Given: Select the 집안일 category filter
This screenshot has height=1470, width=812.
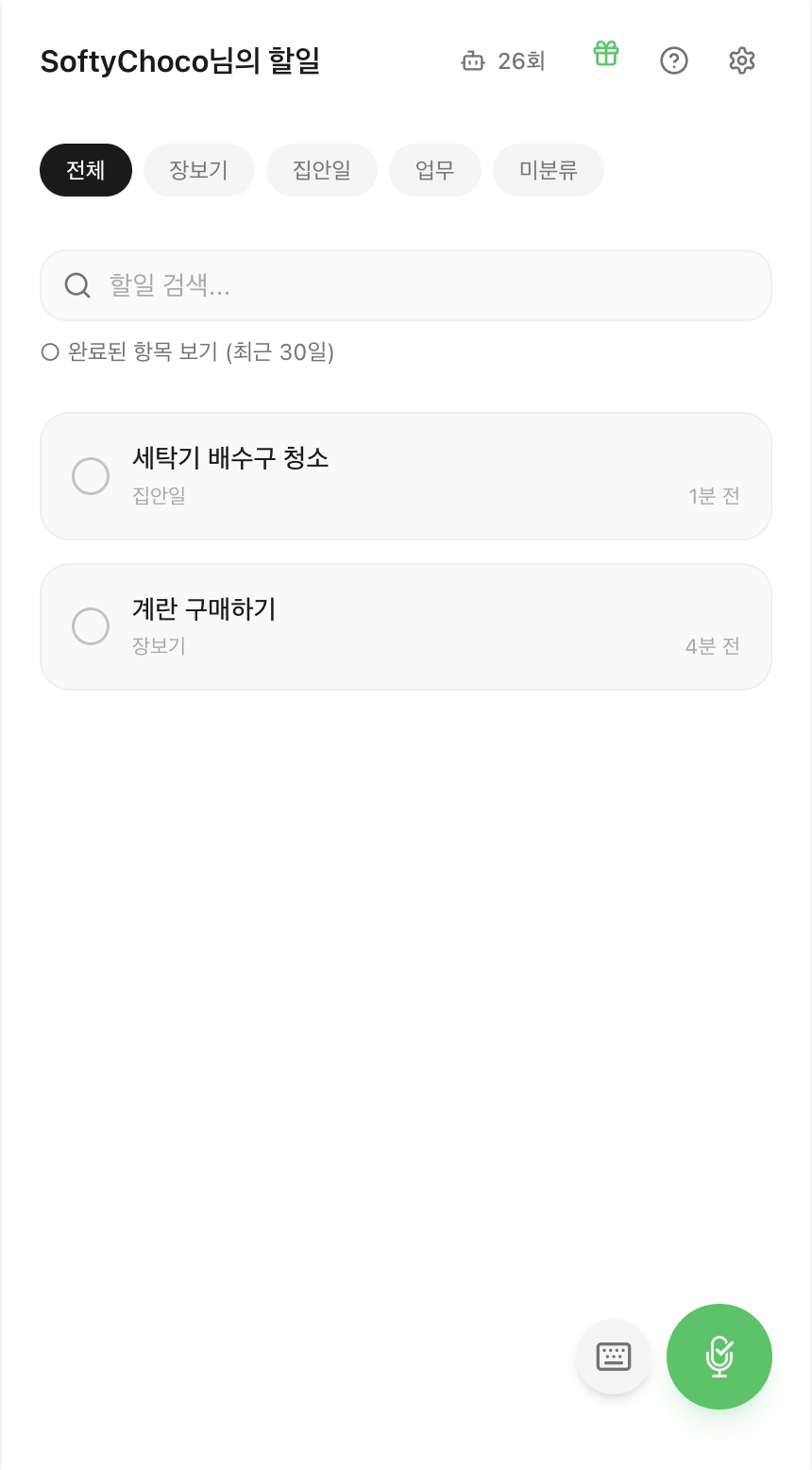Looking at the screenshot, I should pos(321,170).
